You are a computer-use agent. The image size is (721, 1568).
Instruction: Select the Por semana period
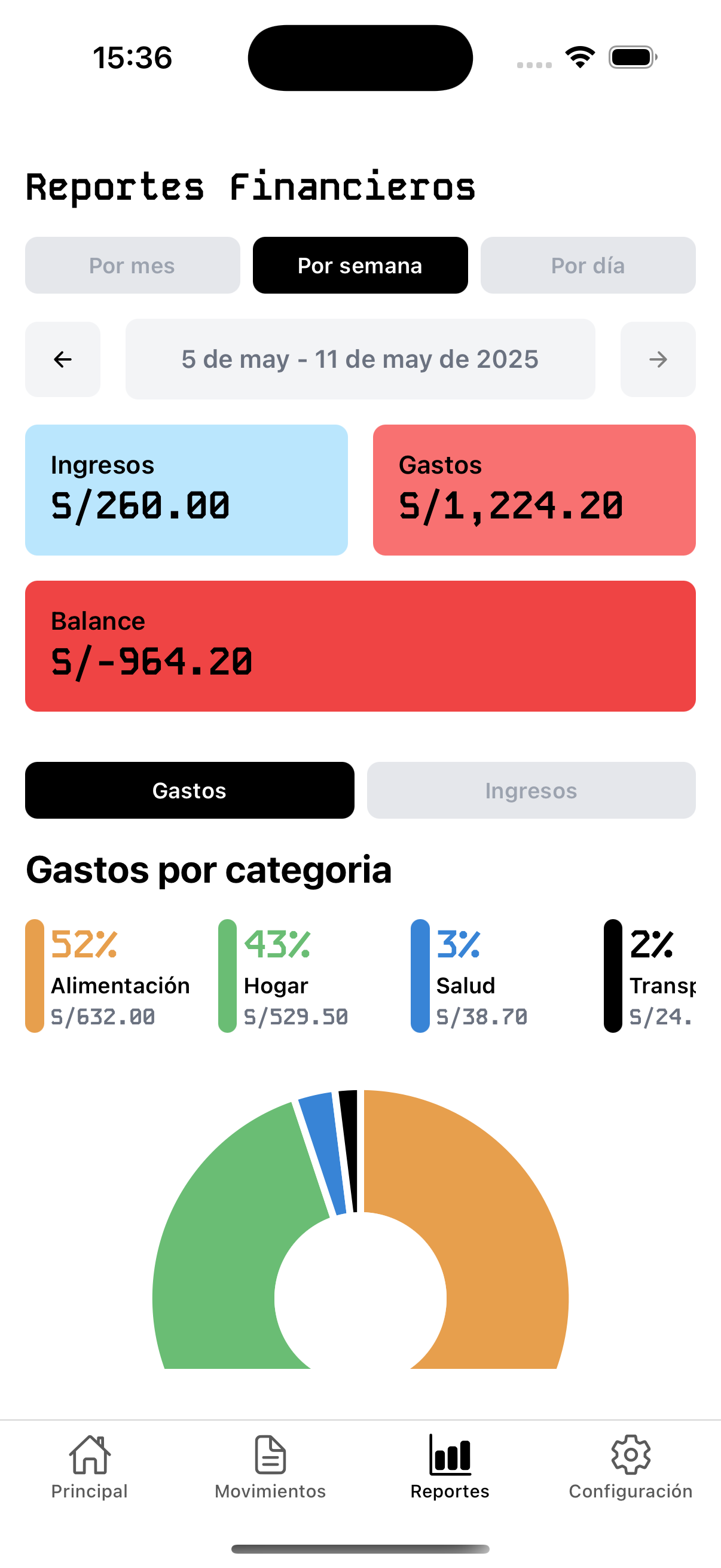[360, 266]
